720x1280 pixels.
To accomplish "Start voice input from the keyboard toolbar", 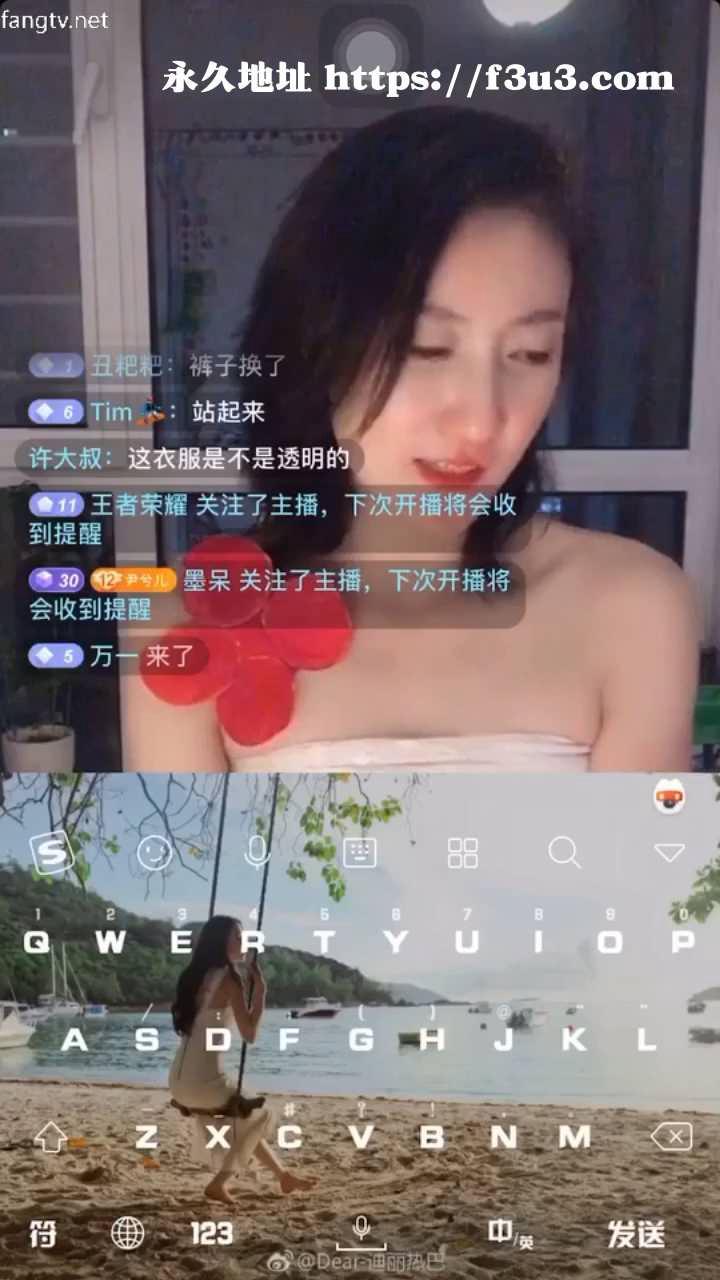I will 257,853.
